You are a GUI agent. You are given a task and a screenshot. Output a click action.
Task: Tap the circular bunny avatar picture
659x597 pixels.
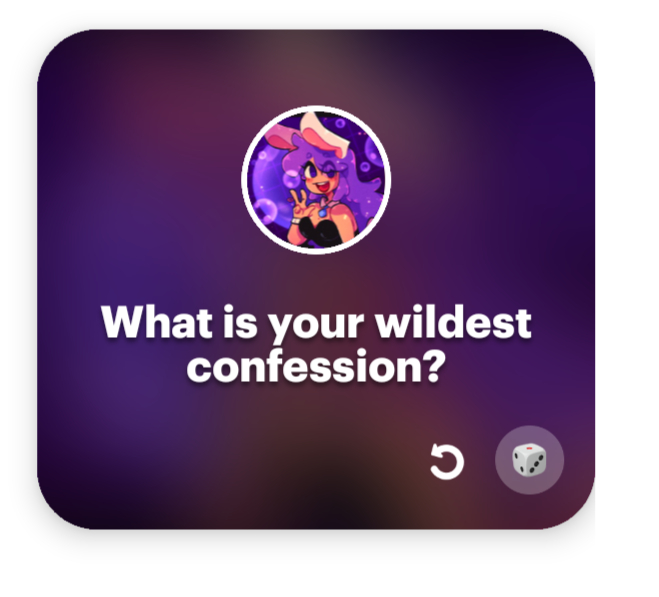[x=316, y=181]
